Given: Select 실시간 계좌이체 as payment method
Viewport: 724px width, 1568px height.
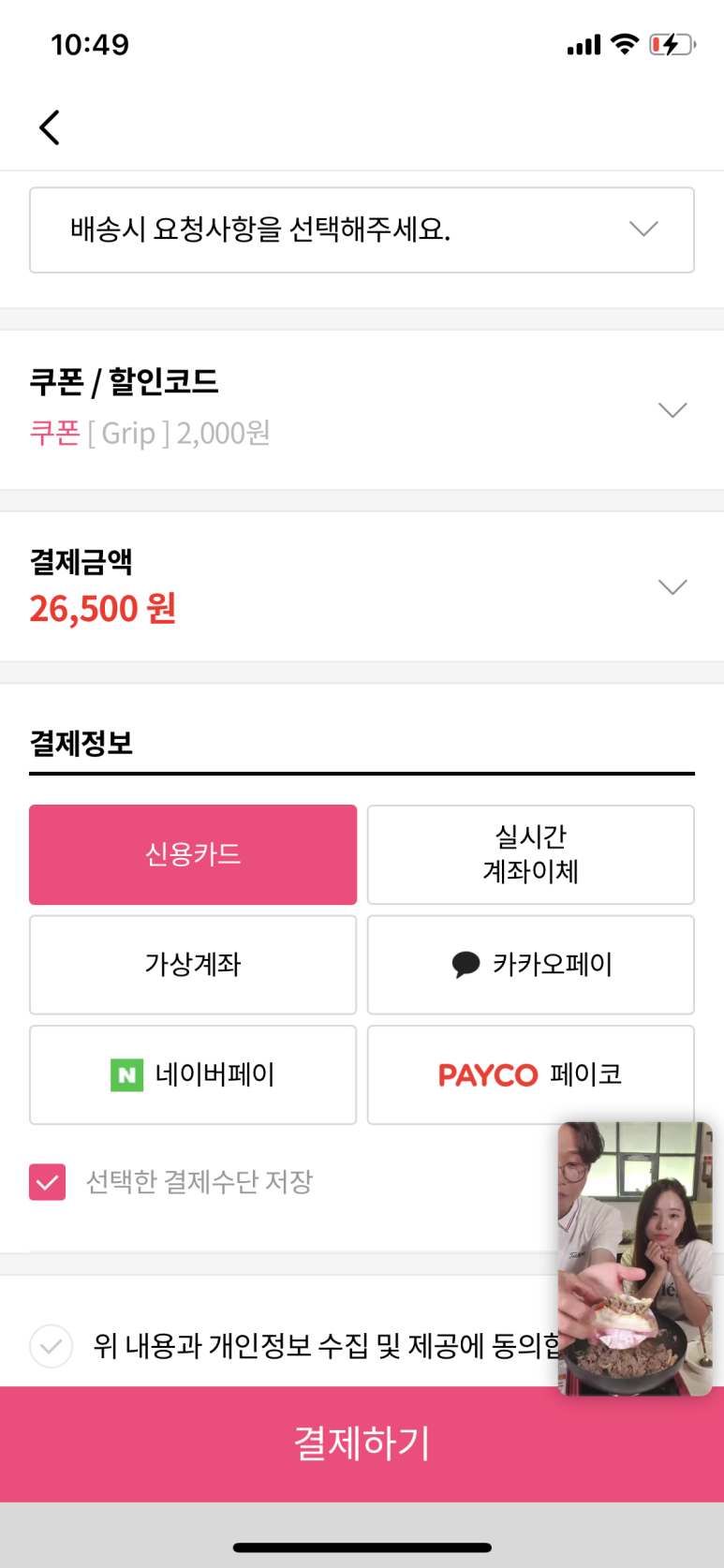Looking at the screenshot, I should pos(530,853).
